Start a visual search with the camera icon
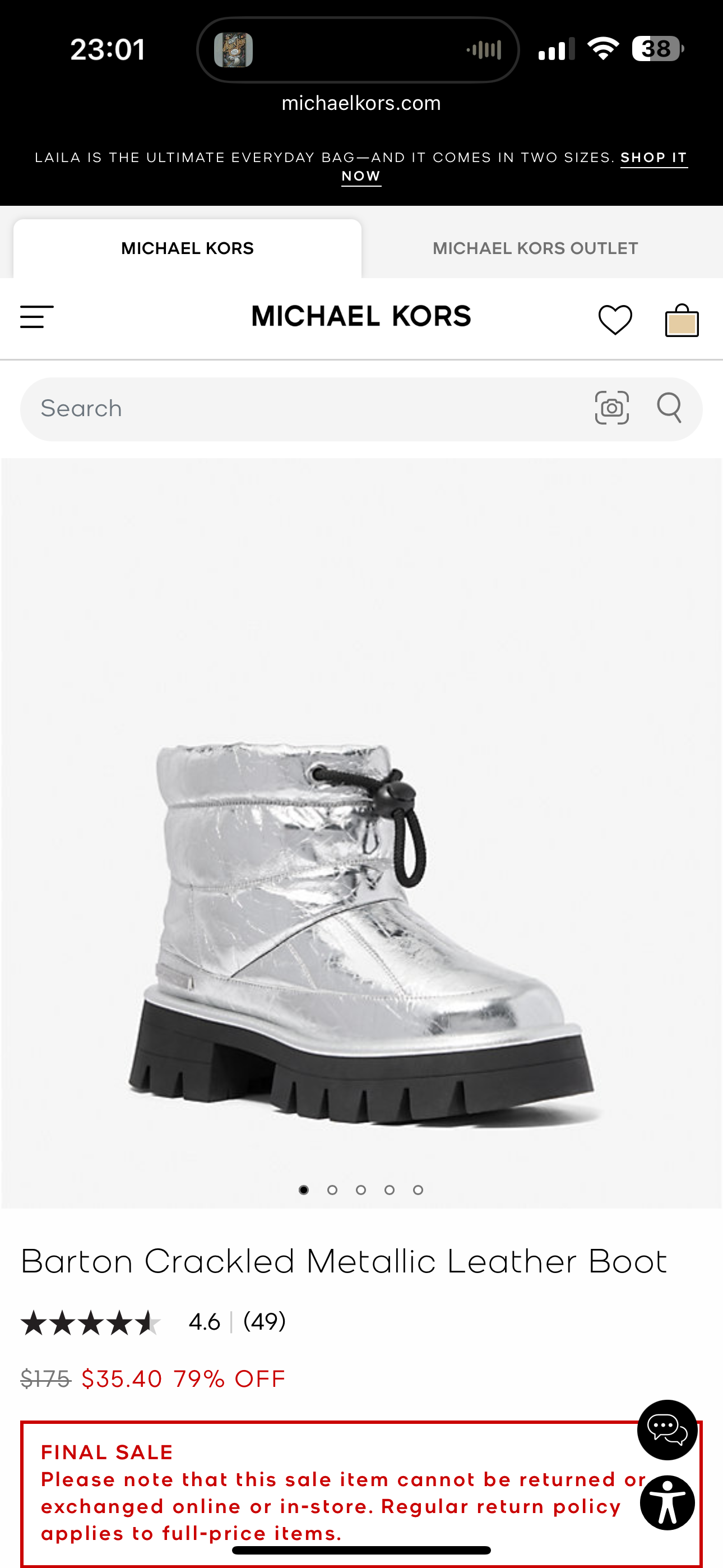The height and width of the screenshot is (1568, 723). (x=611, y=408)
